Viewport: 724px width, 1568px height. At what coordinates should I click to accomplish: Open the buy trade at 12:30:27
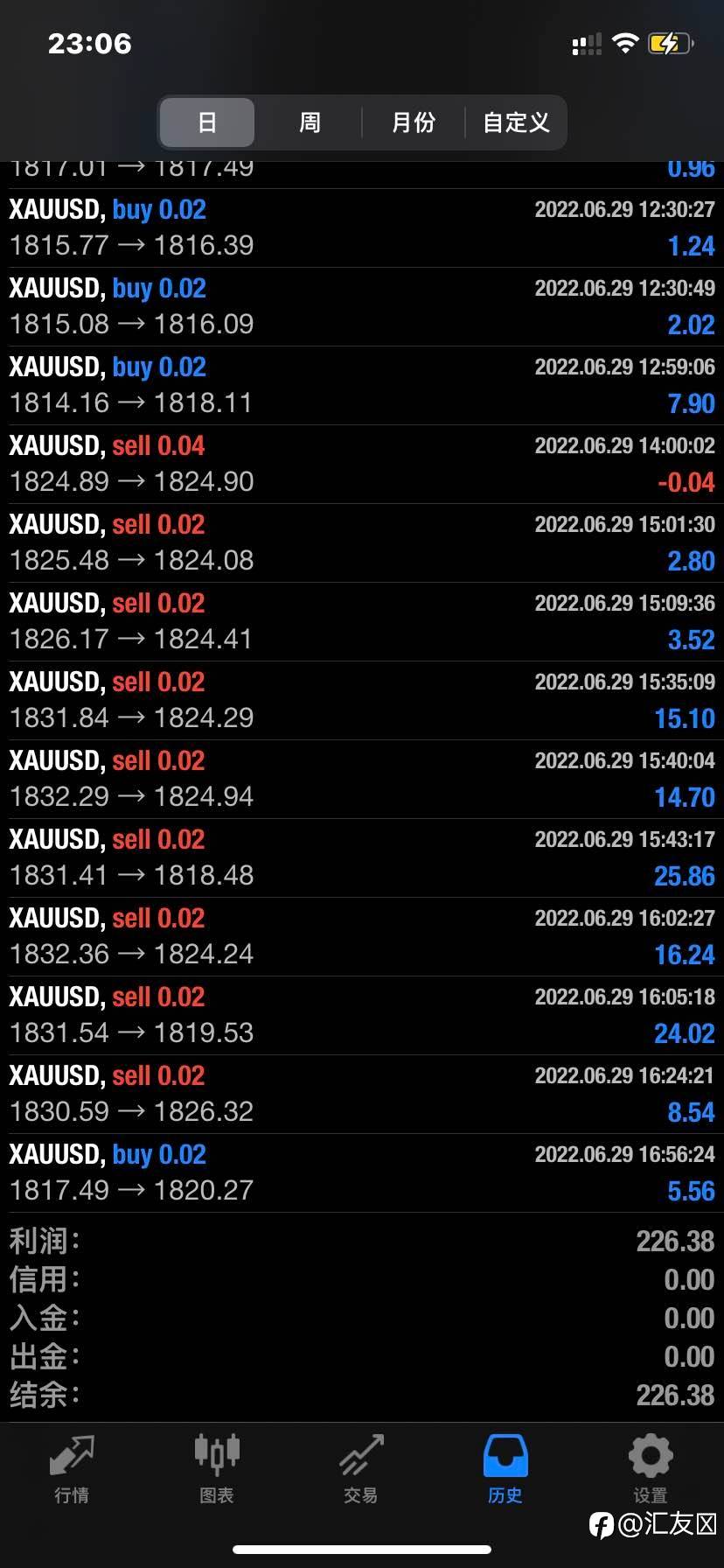click(362, 228)
